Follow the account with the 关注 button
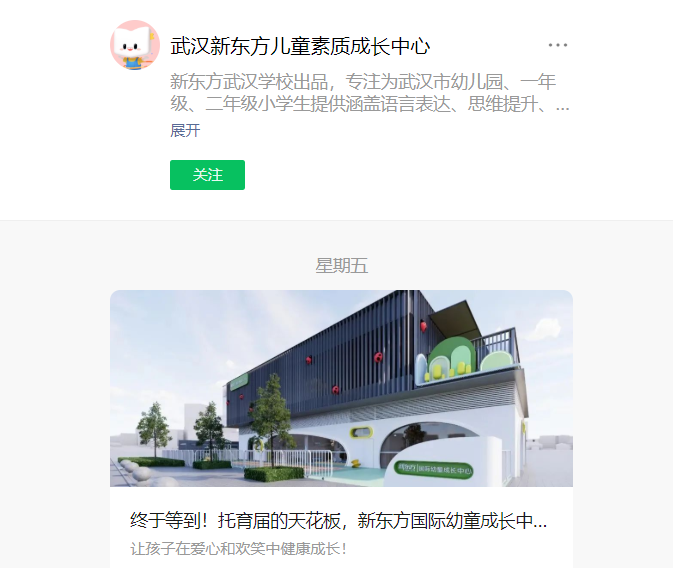Screen dimensions: 674x569 (x=207, y=174)
